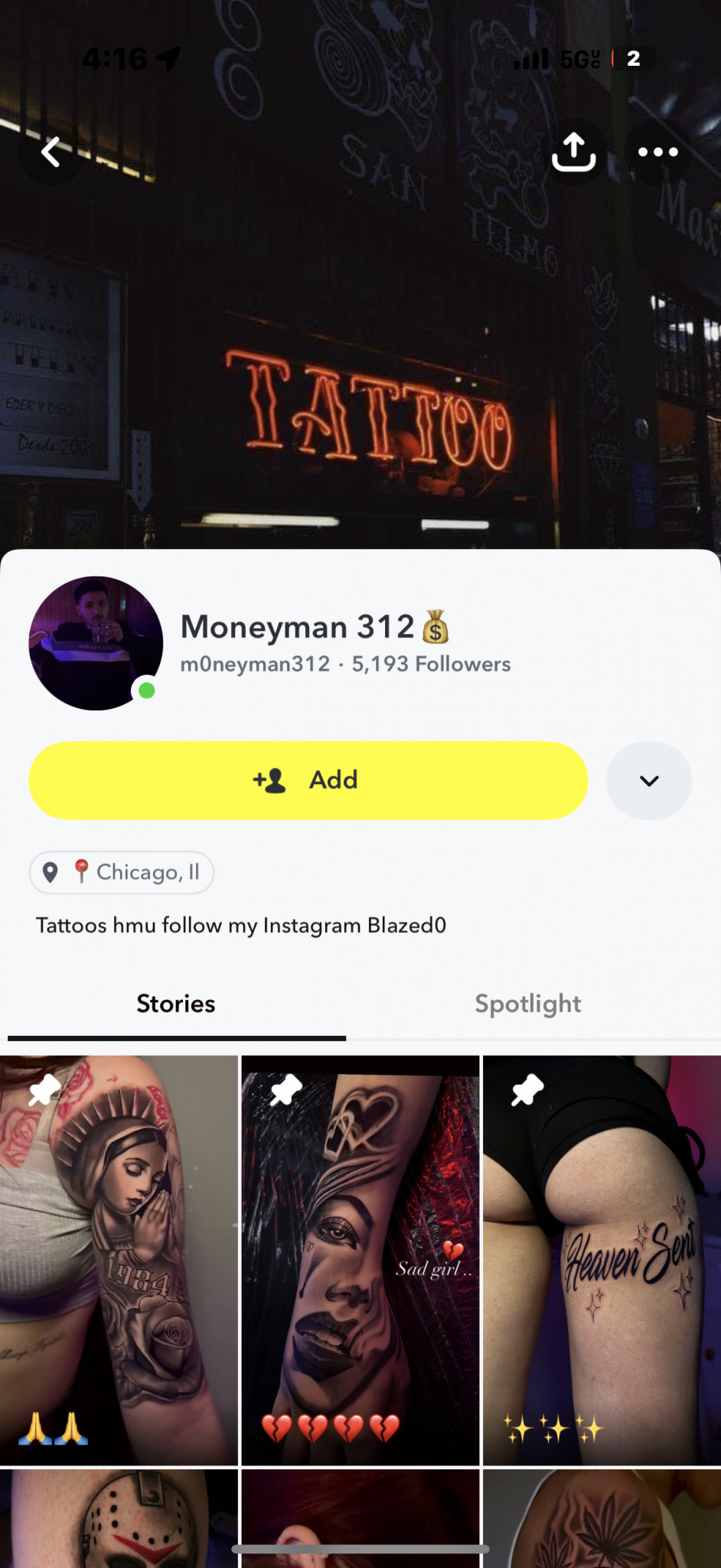Switch to the Spotlight tab
Viewport: 721px width, 1568px height.
[x=527, y=1004]
